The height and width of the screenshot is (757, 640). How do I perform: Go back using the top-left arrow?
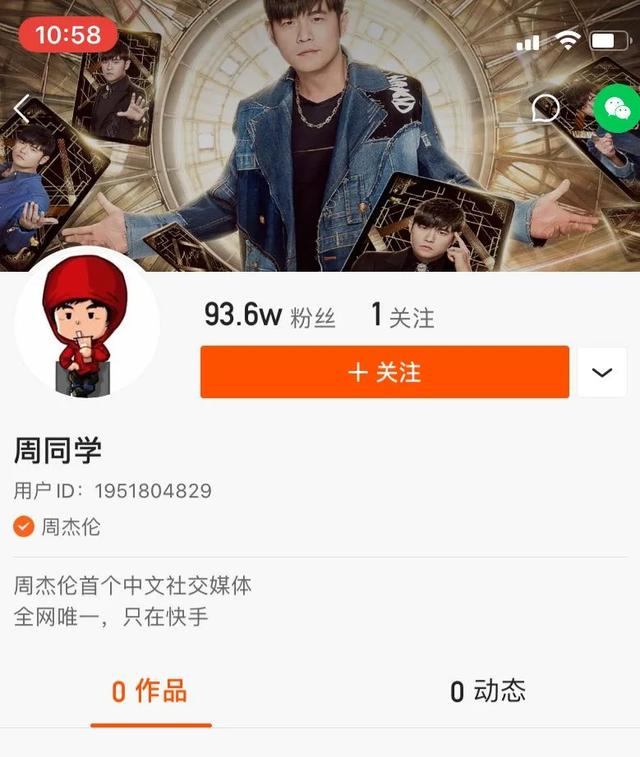click(23, 108)
